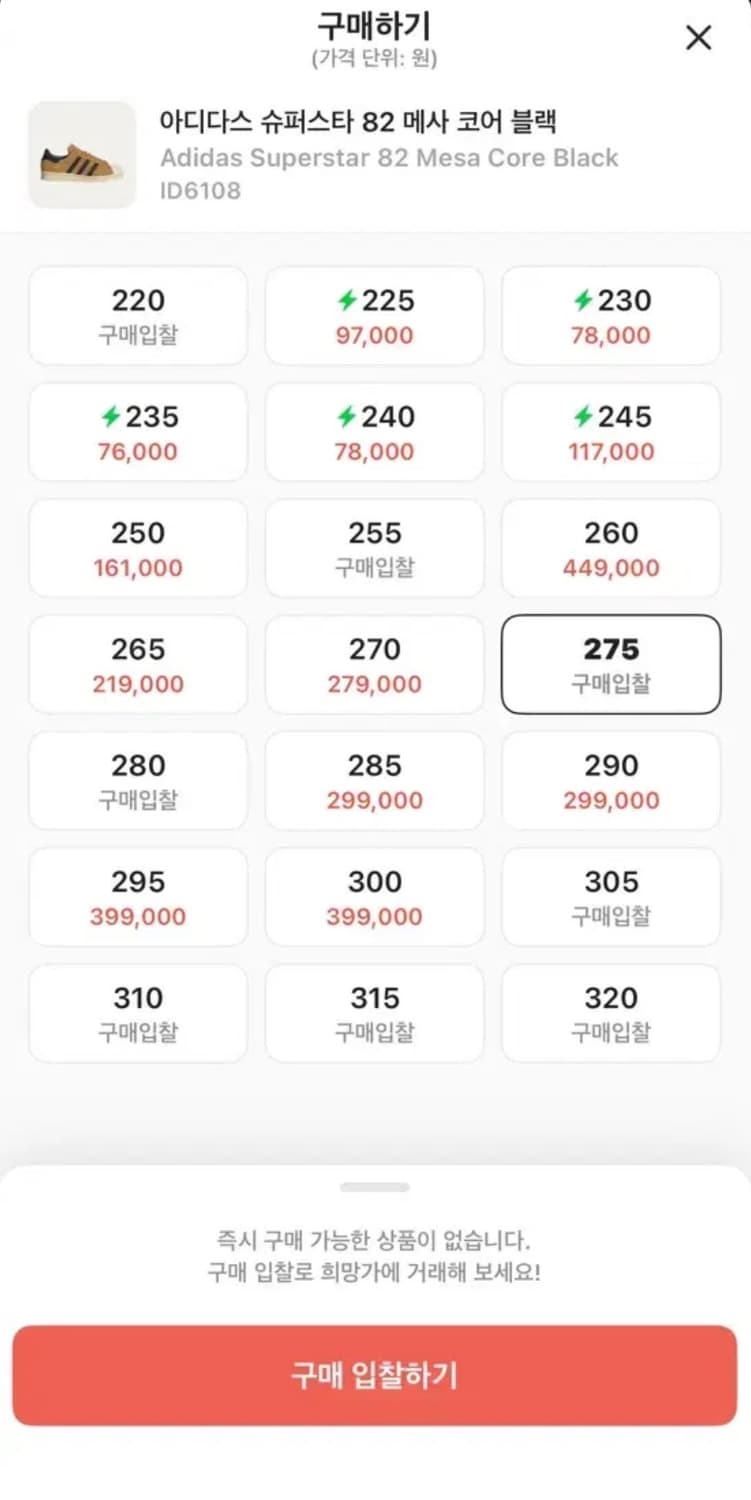This screenshot has width=751, height=1500.
Task: Select size 255 purchase bid tile
Action: click(374, 547)
